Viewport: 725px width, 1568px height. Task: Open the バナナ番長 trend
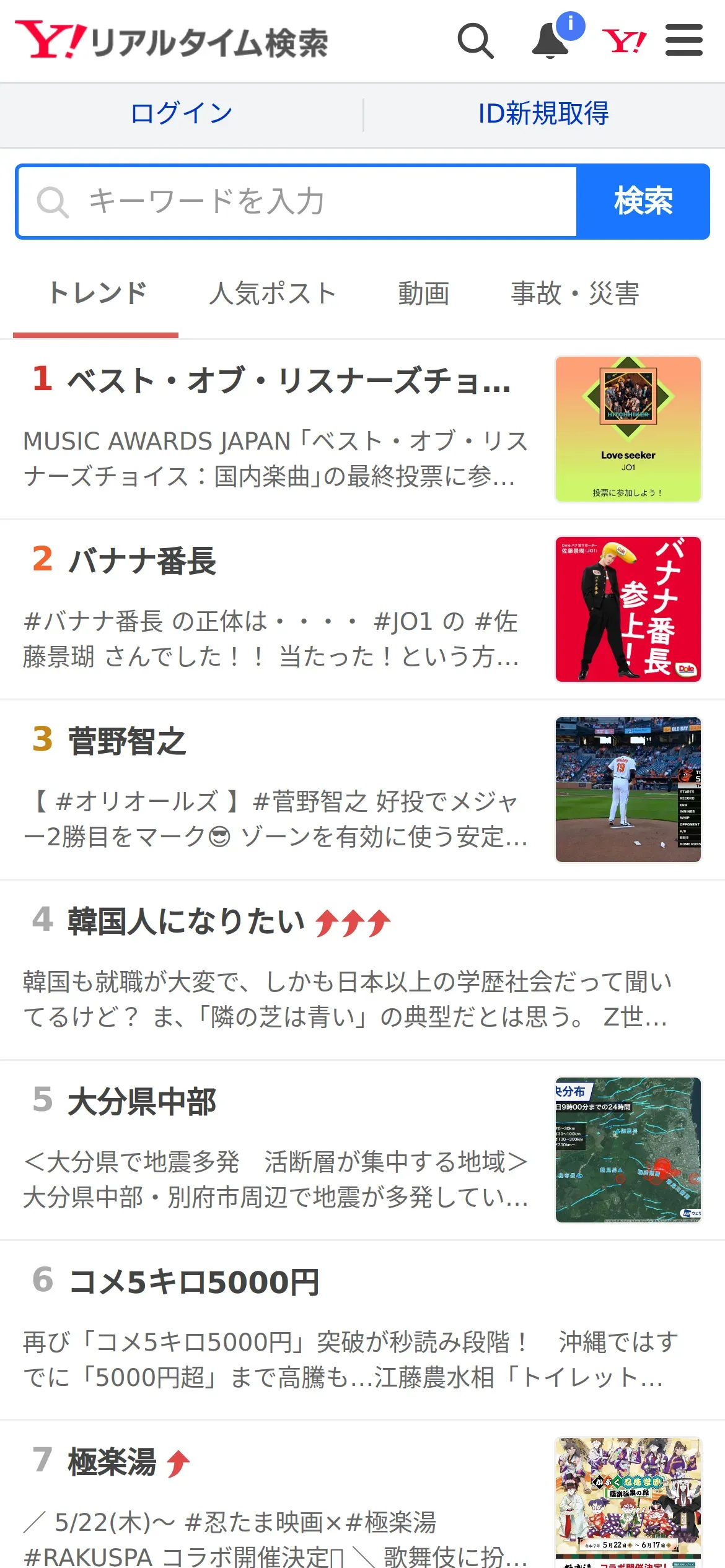point(142,561)
